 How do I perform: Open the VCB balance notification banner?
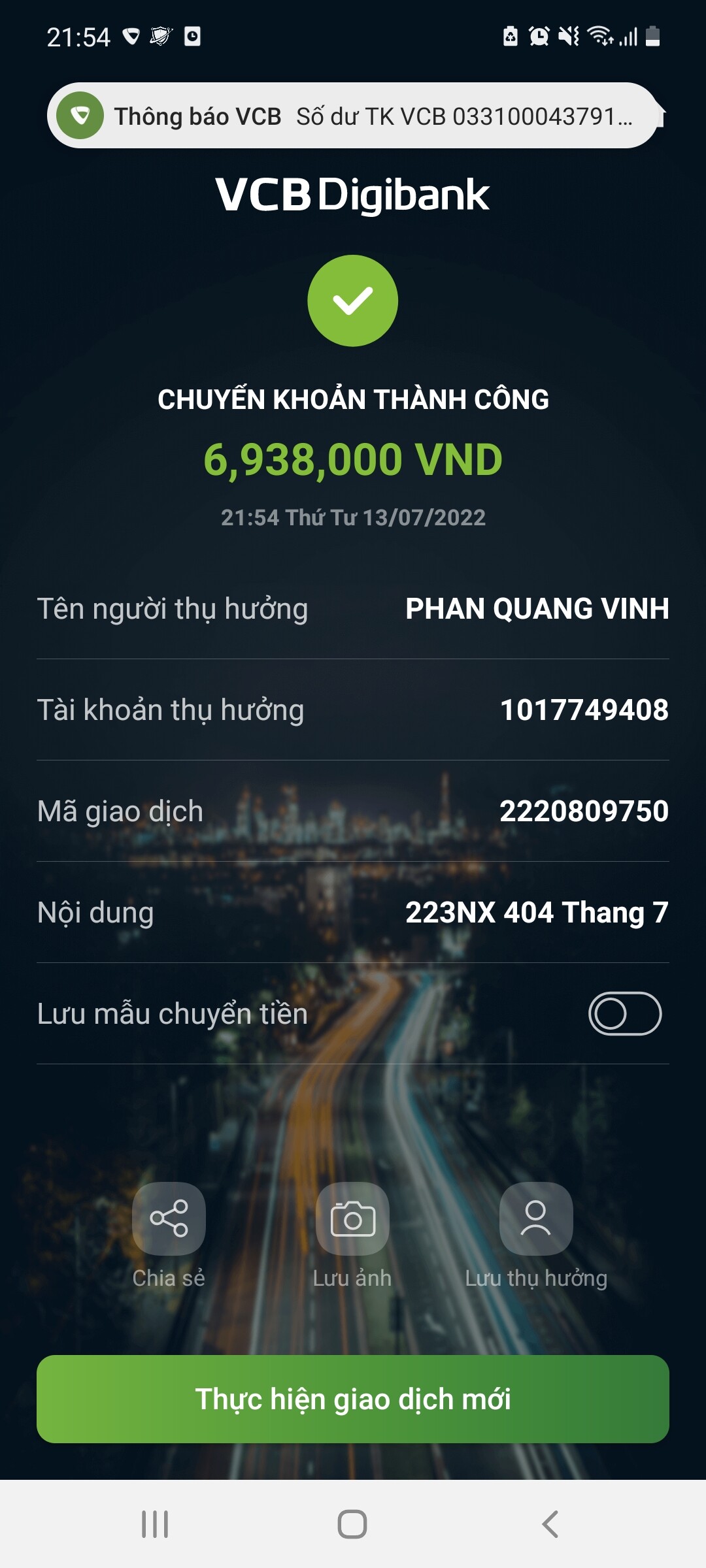353,116
